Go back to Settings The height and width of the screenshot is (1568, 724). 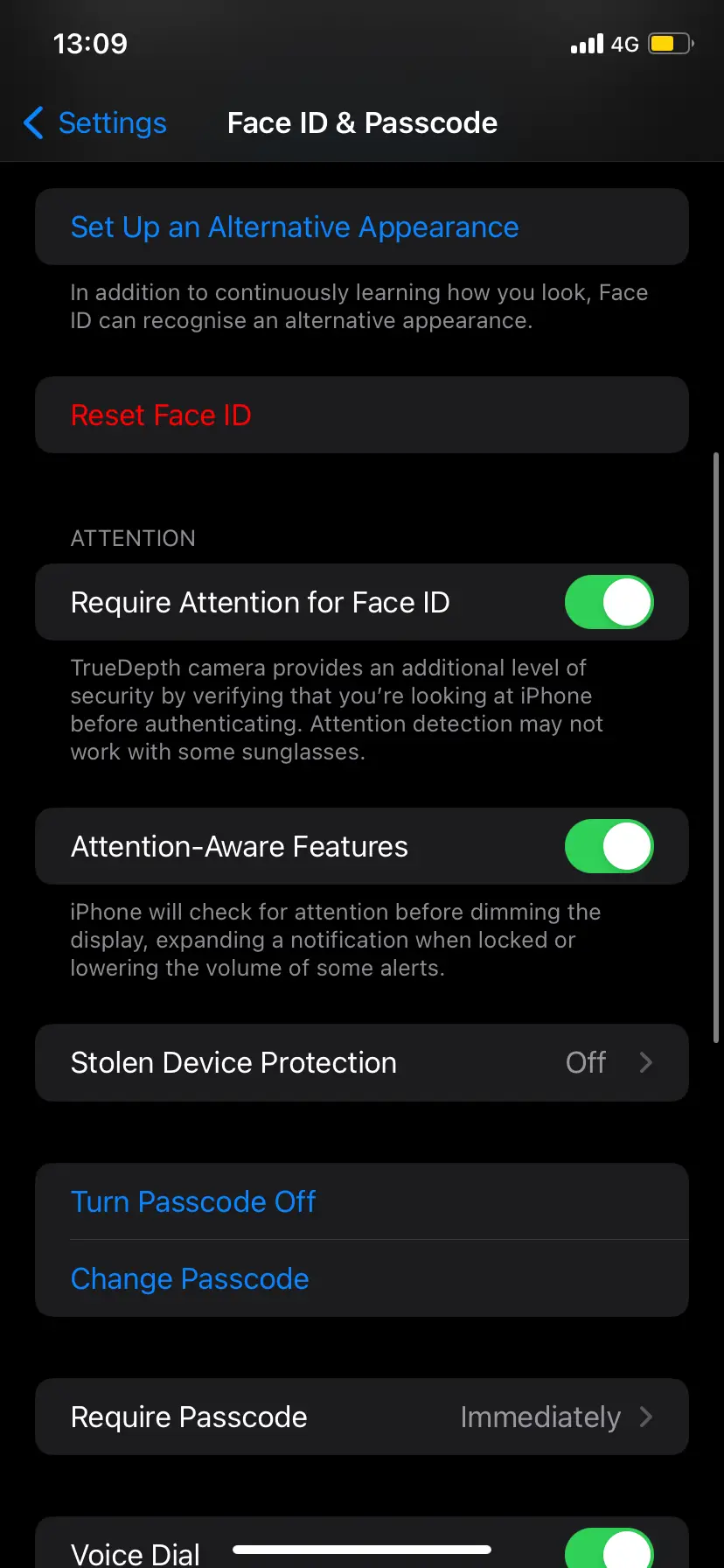[95, 123]
